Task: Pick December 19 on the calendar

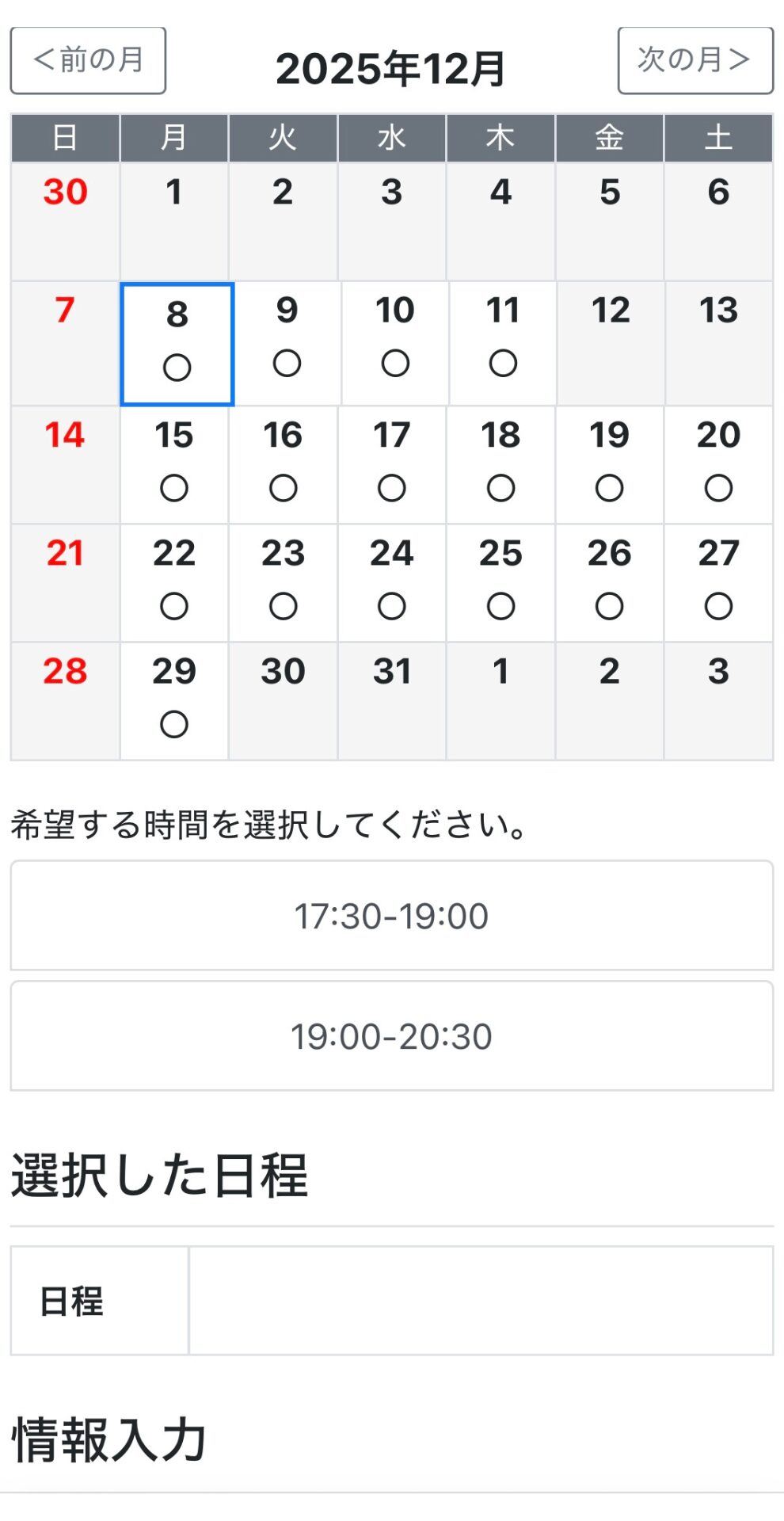Action: (x=609, y=464)
